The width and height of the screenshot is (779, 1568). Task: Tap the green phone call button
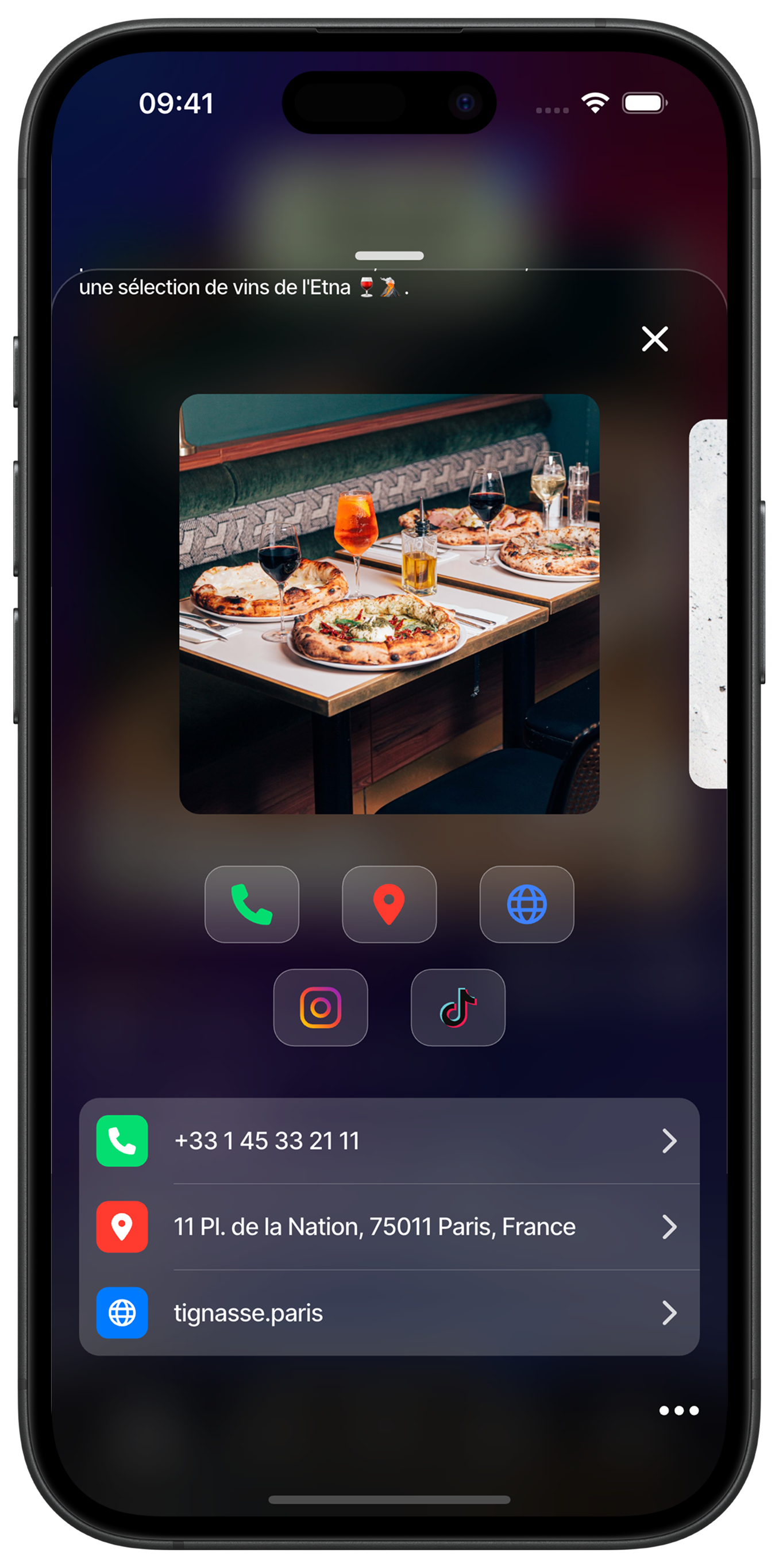coord(252,904)
